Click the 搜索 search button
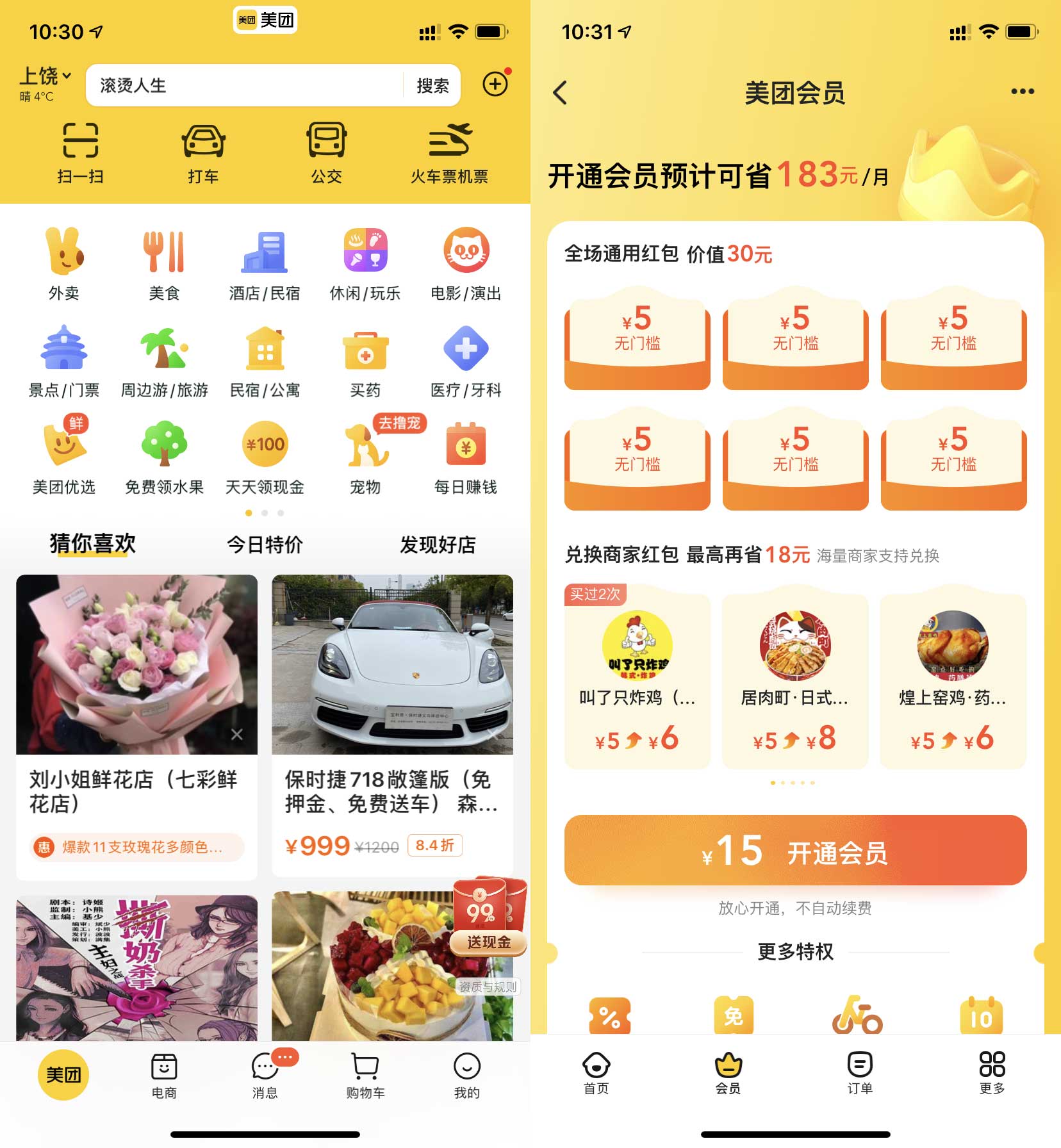 click(x=432, y=85)
